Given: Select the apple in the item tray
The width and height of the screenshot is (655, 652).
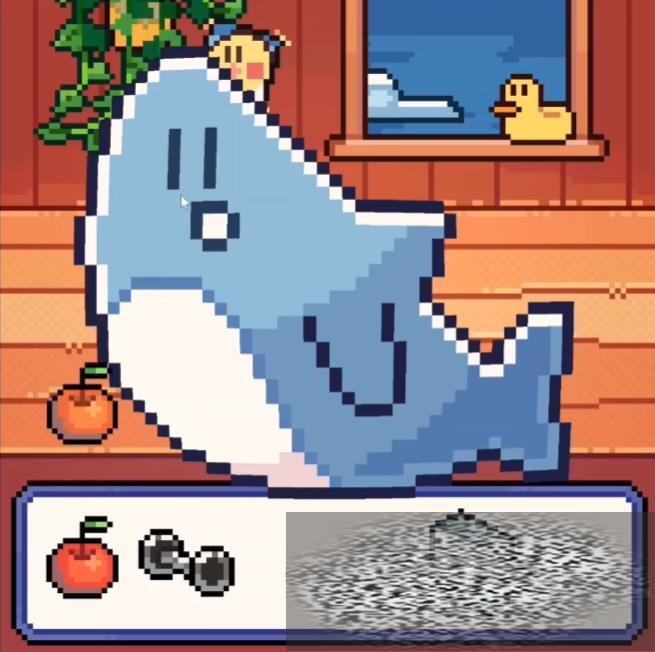Looking at the screenshot, I should [82, 561].
